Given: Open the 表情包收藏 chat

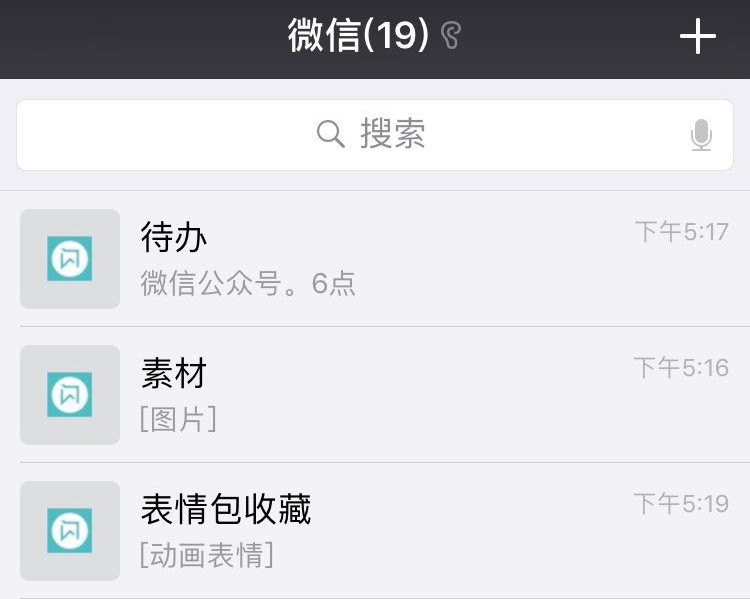Looking at the screenshot, I should point(375,531).
